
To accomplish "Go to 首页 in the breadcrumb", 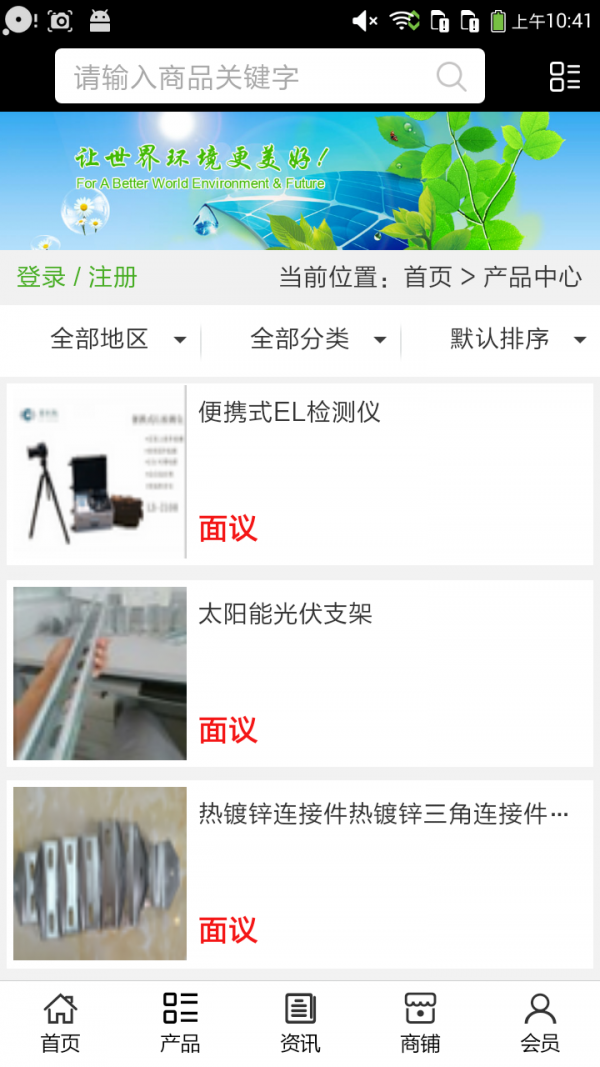I will pos(428,277).
